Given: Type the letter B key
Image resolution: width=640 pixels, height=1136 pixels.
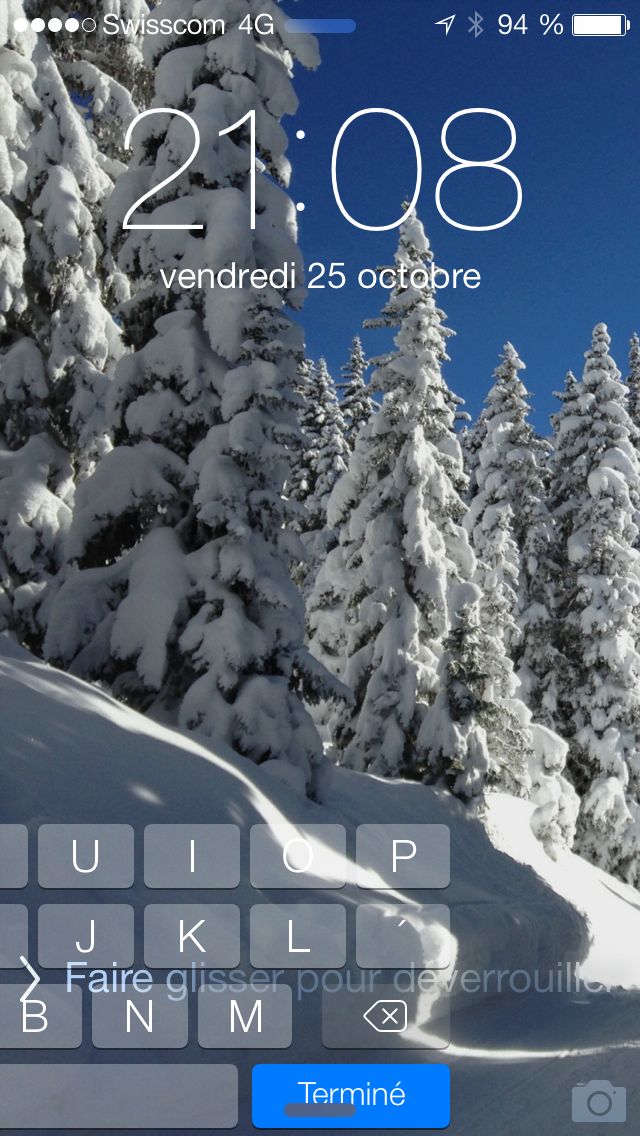Looking at the screenshot, I should [x=35, y=1016].
